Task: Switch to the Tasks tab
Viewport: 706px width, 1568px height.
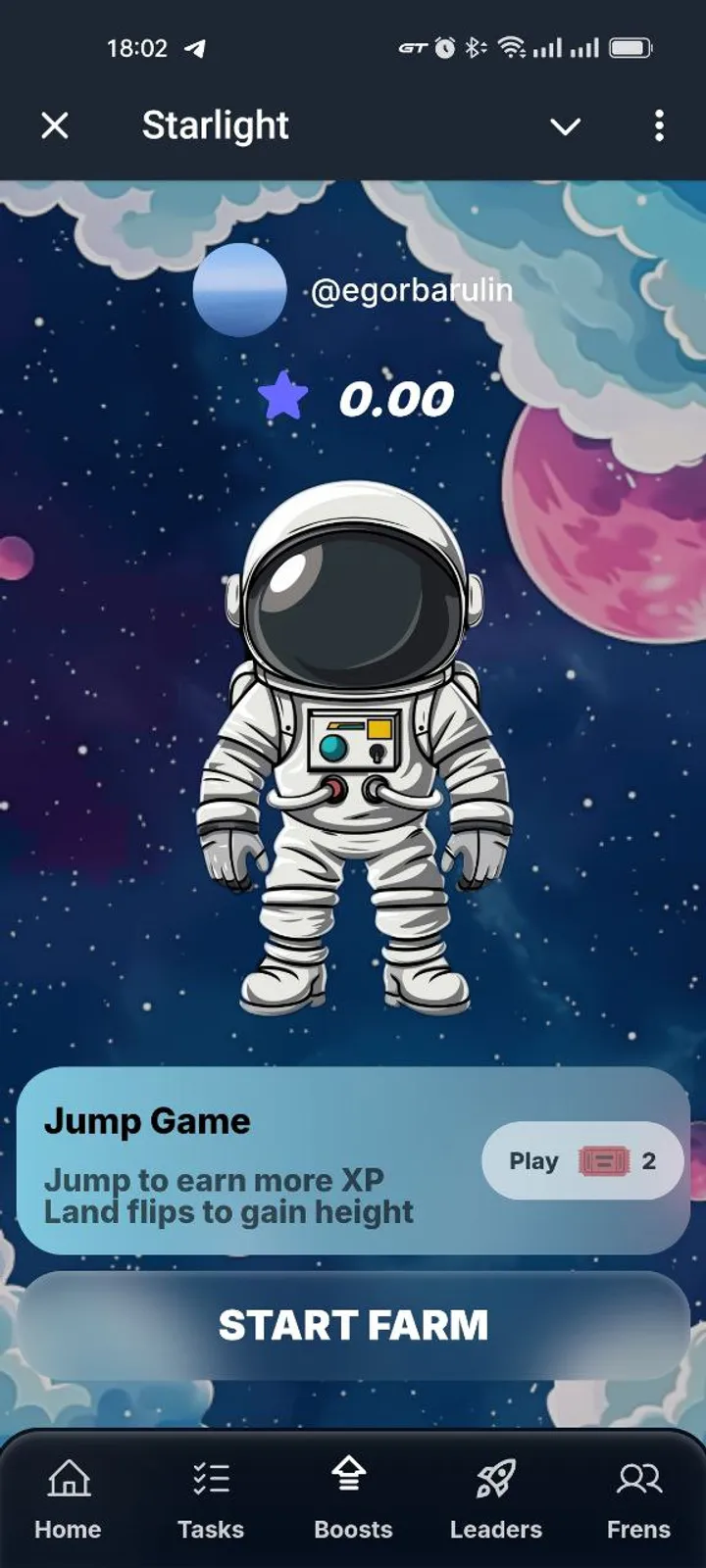Action: (211, 1499)
